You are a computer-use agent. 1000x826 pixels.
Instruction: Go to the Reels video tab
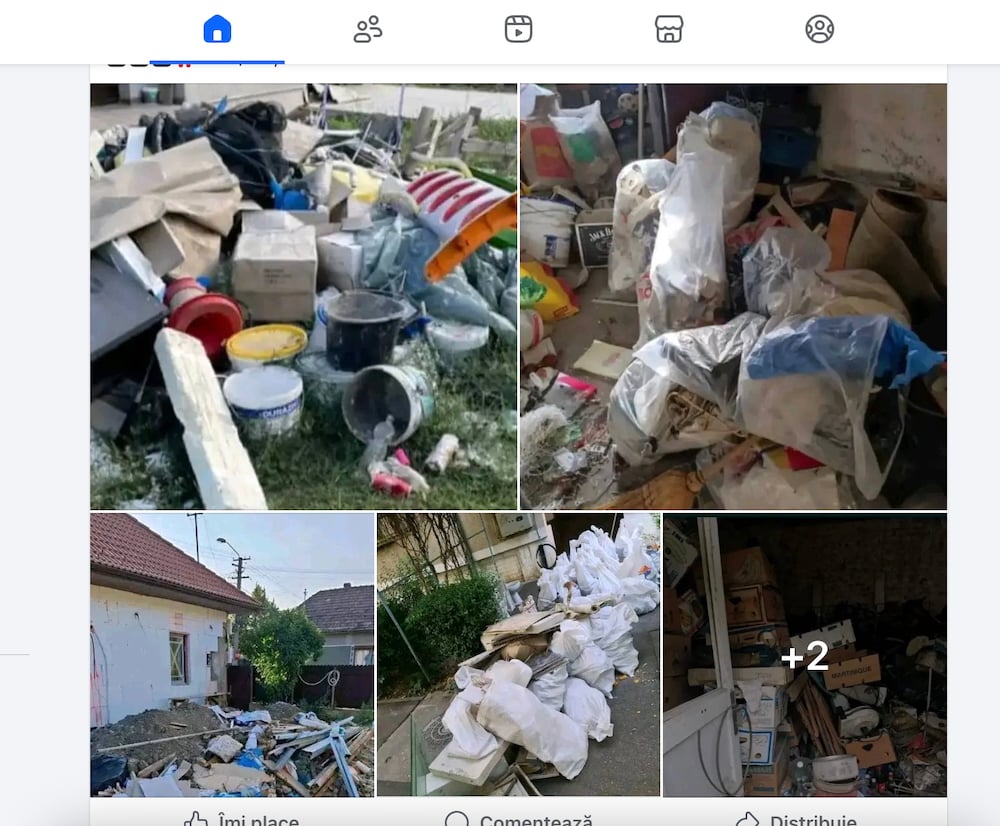click(518, 30)
